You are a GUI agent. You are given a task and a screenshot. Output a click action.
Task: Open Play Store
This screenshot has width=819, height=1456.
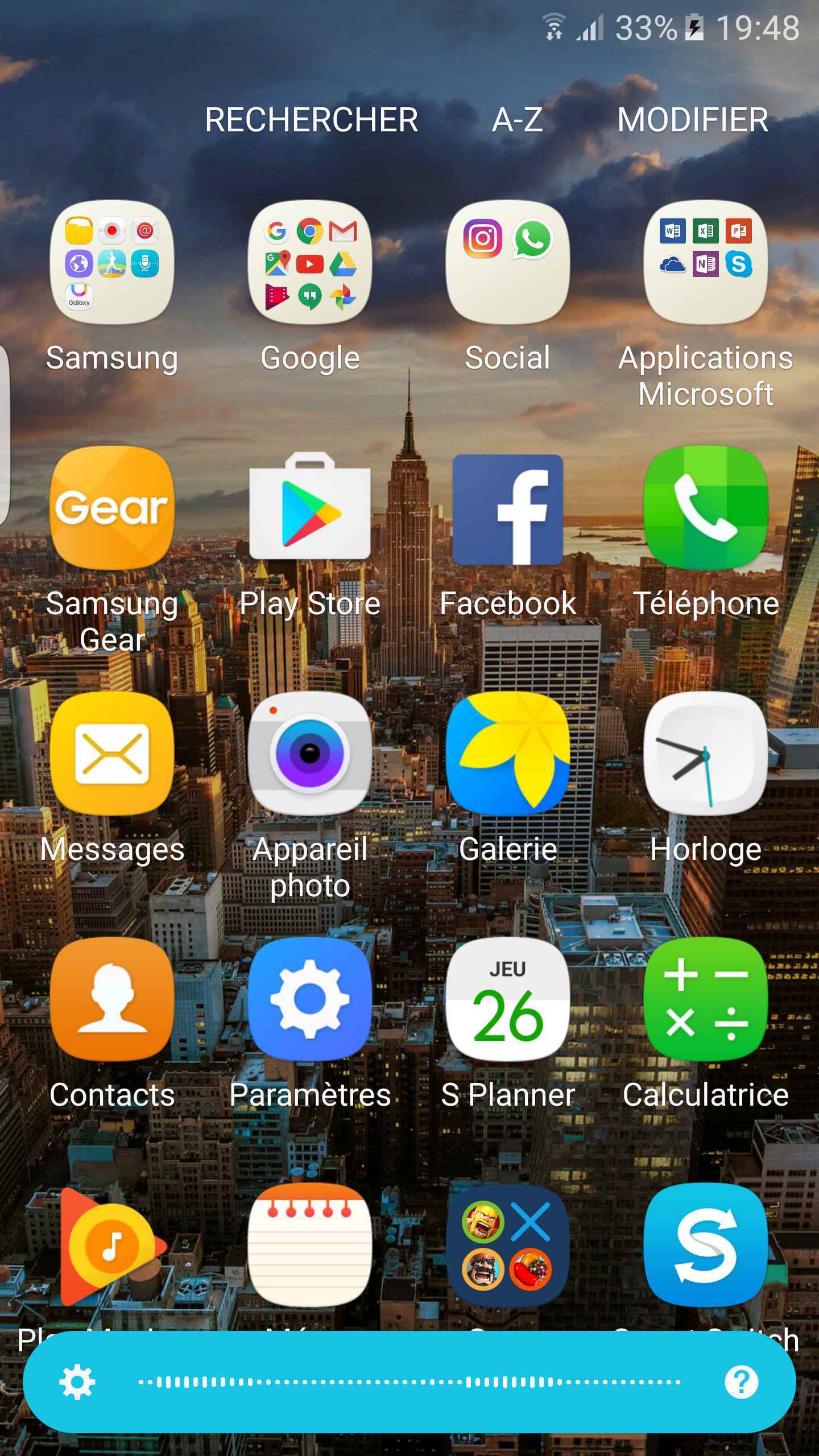(310, 508)
